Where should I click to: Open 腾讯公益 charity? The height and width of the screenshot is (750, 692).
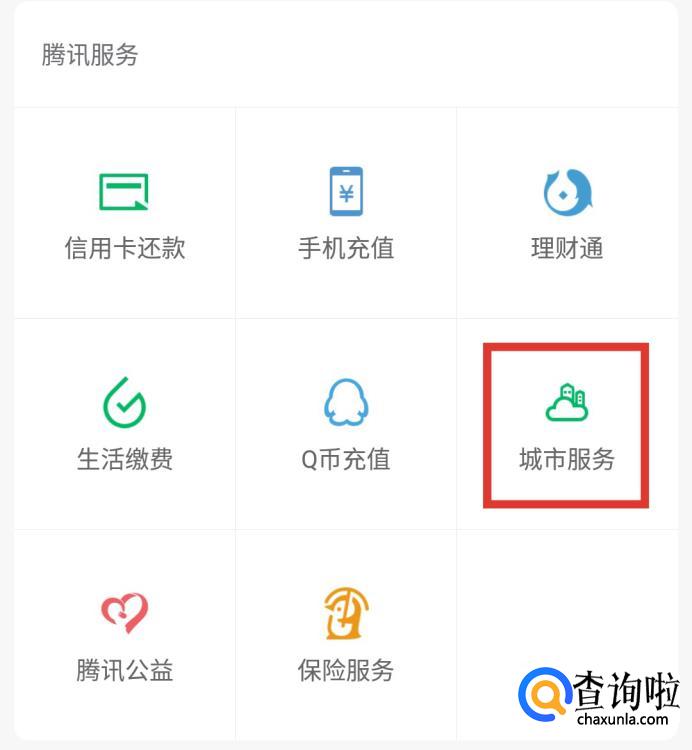click(x=125, y=636)
